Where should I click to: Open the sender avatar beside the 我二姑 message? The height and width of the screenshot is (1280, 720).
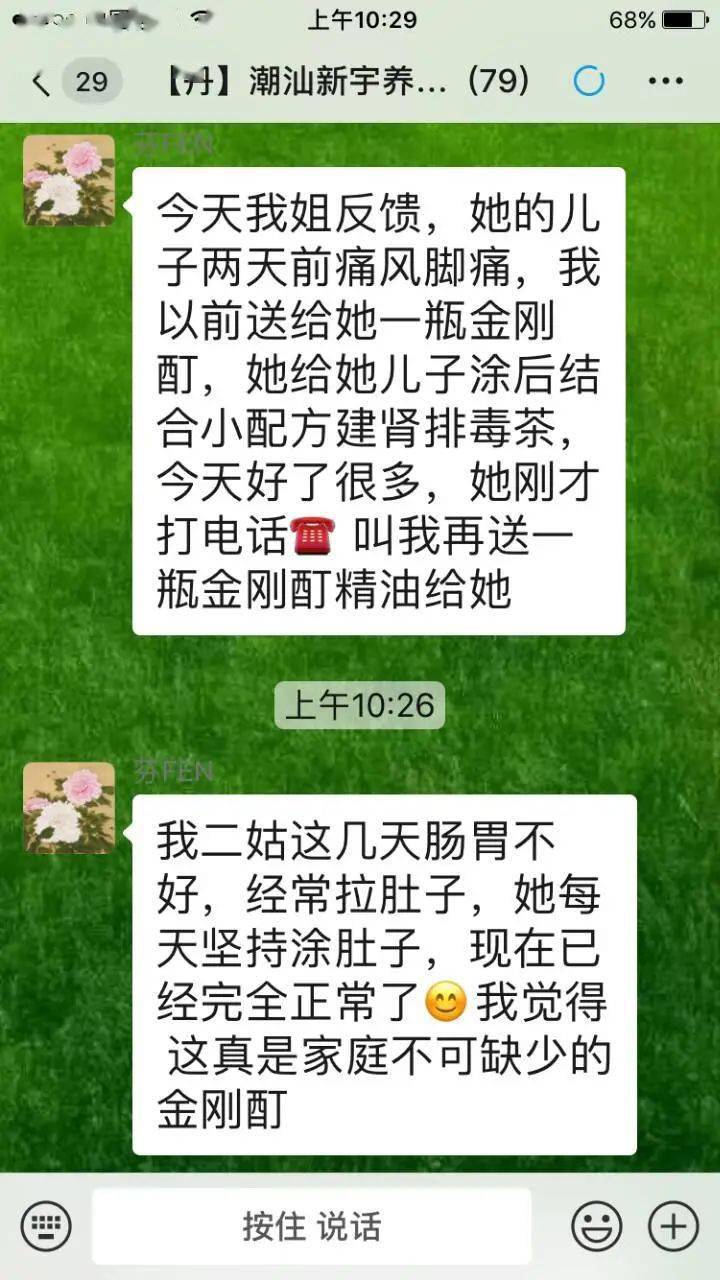coord(69,808)
